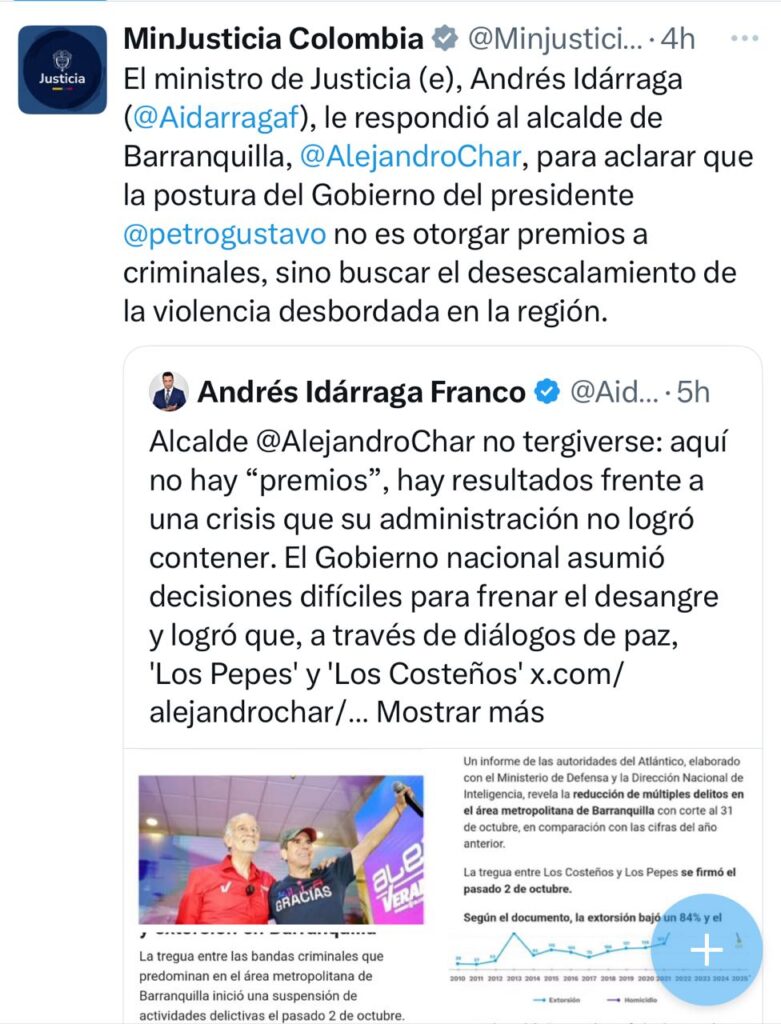Open MinJusticia Colombia profile avatar
Image resolution: width=781 pixels, height=1024 pixels.
point(62,69)
